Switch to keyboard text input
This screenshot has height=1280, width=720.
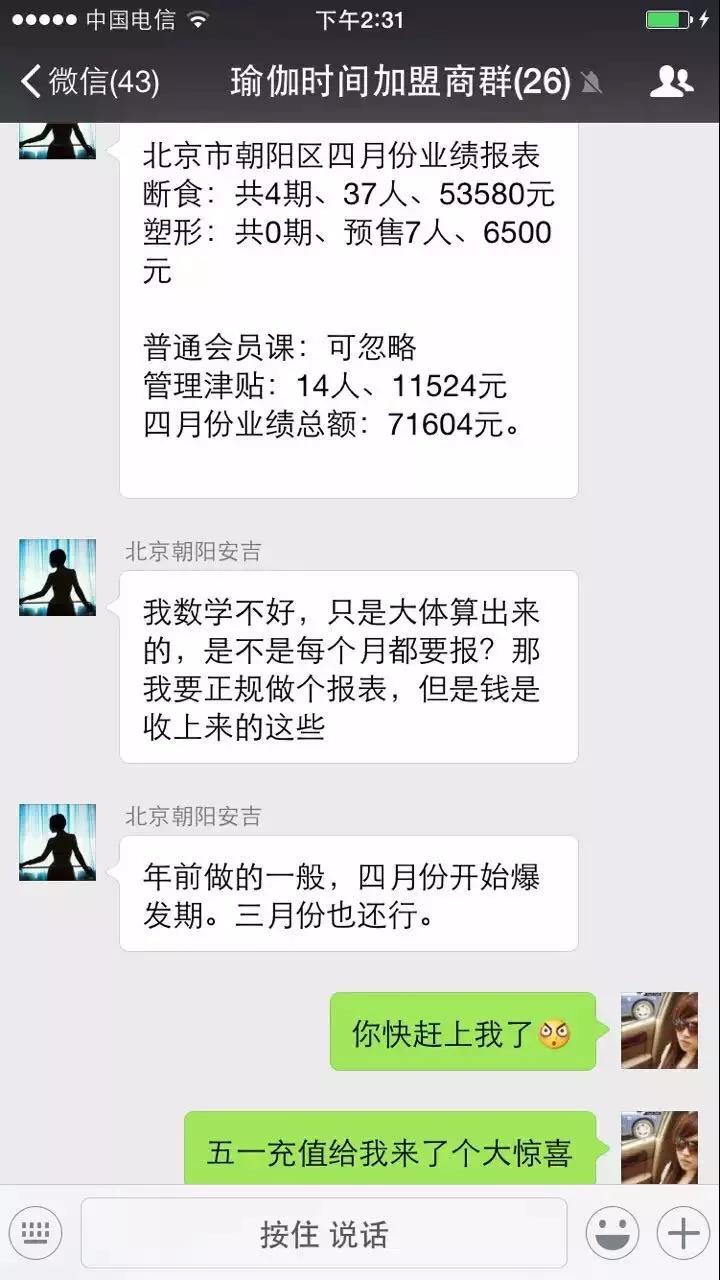click(35, 1233)
